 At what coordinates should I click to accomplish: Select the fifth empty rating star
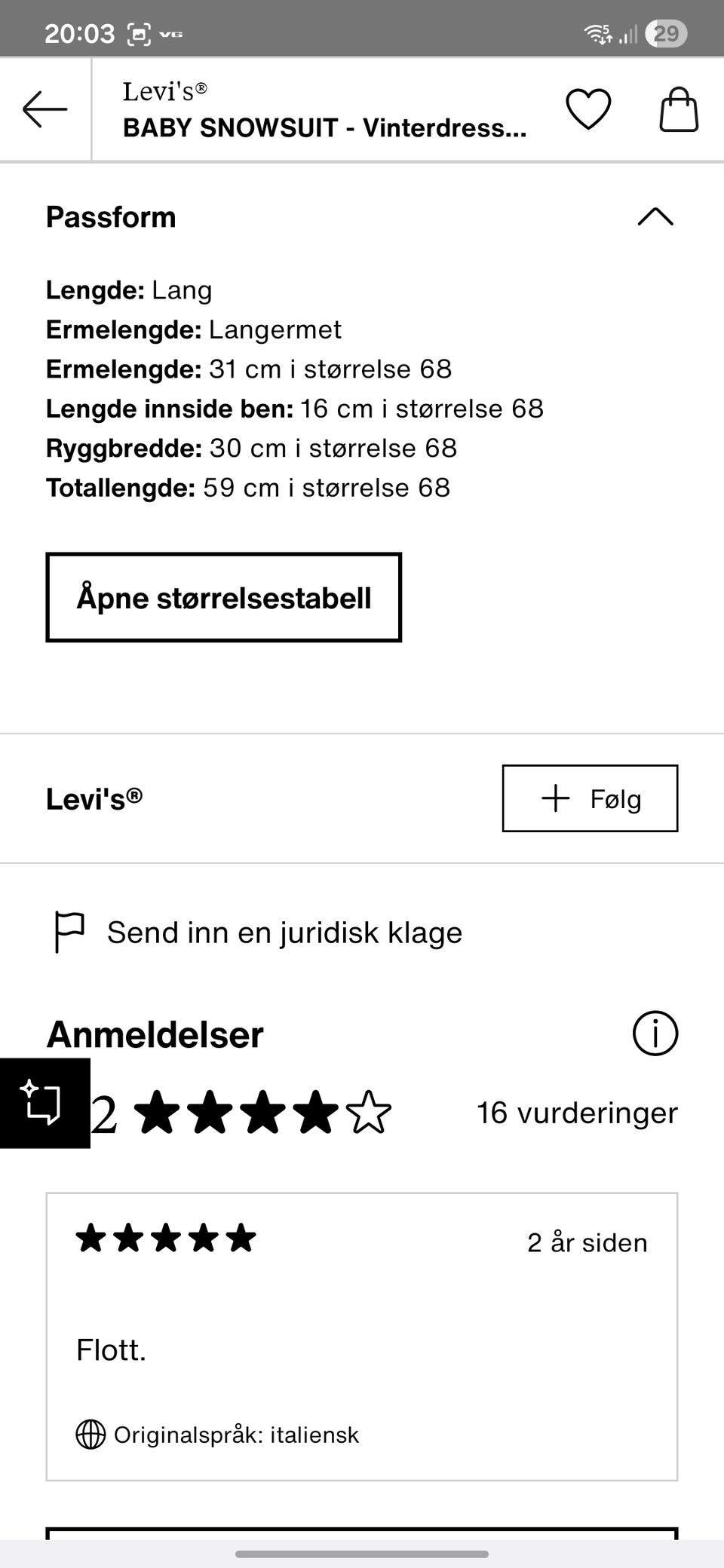click(370, 1111)
